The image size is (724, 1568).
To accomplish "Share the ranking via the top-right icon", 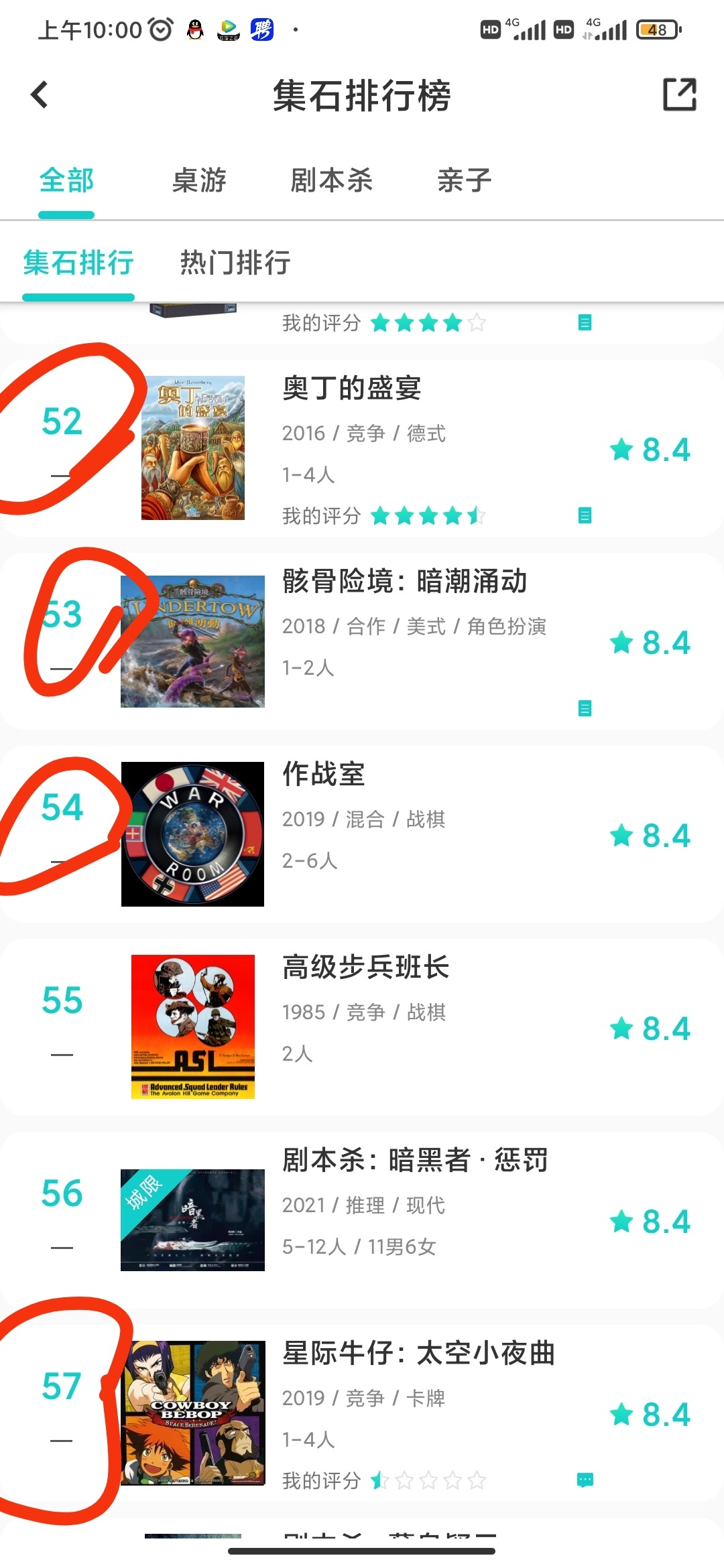I will pos(679,94).
